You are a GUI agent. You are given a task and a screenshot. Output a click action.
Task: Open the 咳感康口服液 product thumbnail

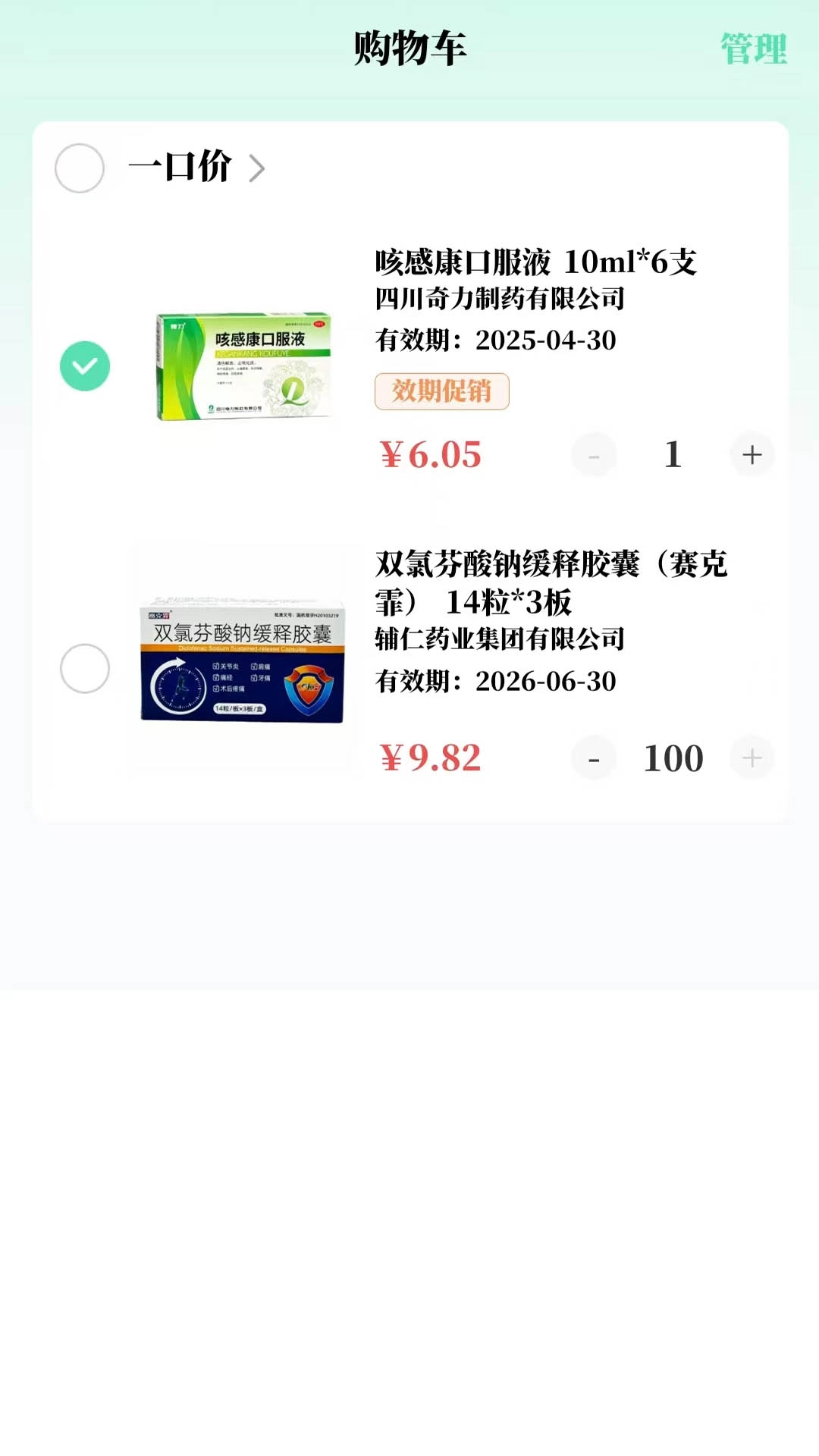241,366
